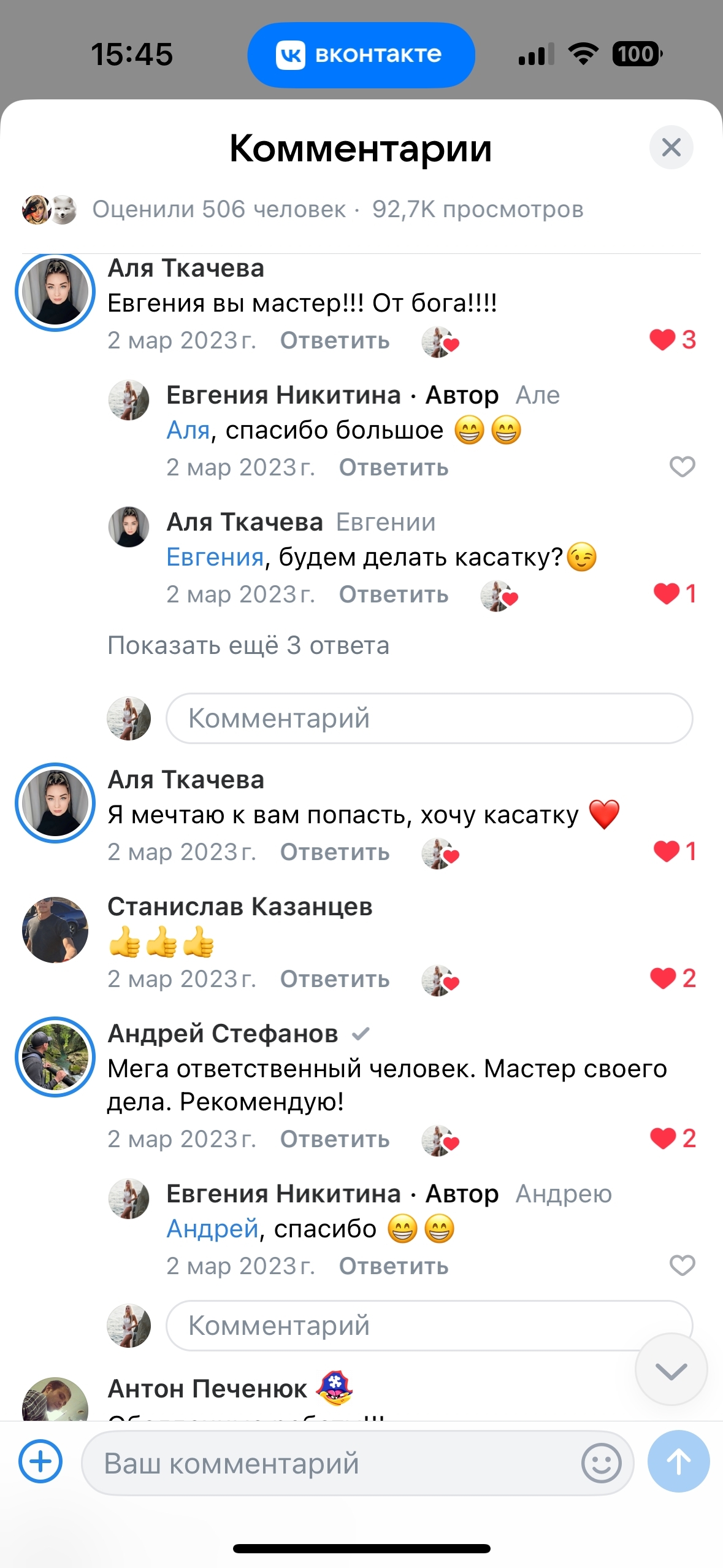Screen dimensions: 723x1568
Task: Open Станислав Казанцев's profile picture
Action: (x=55, y=930)
